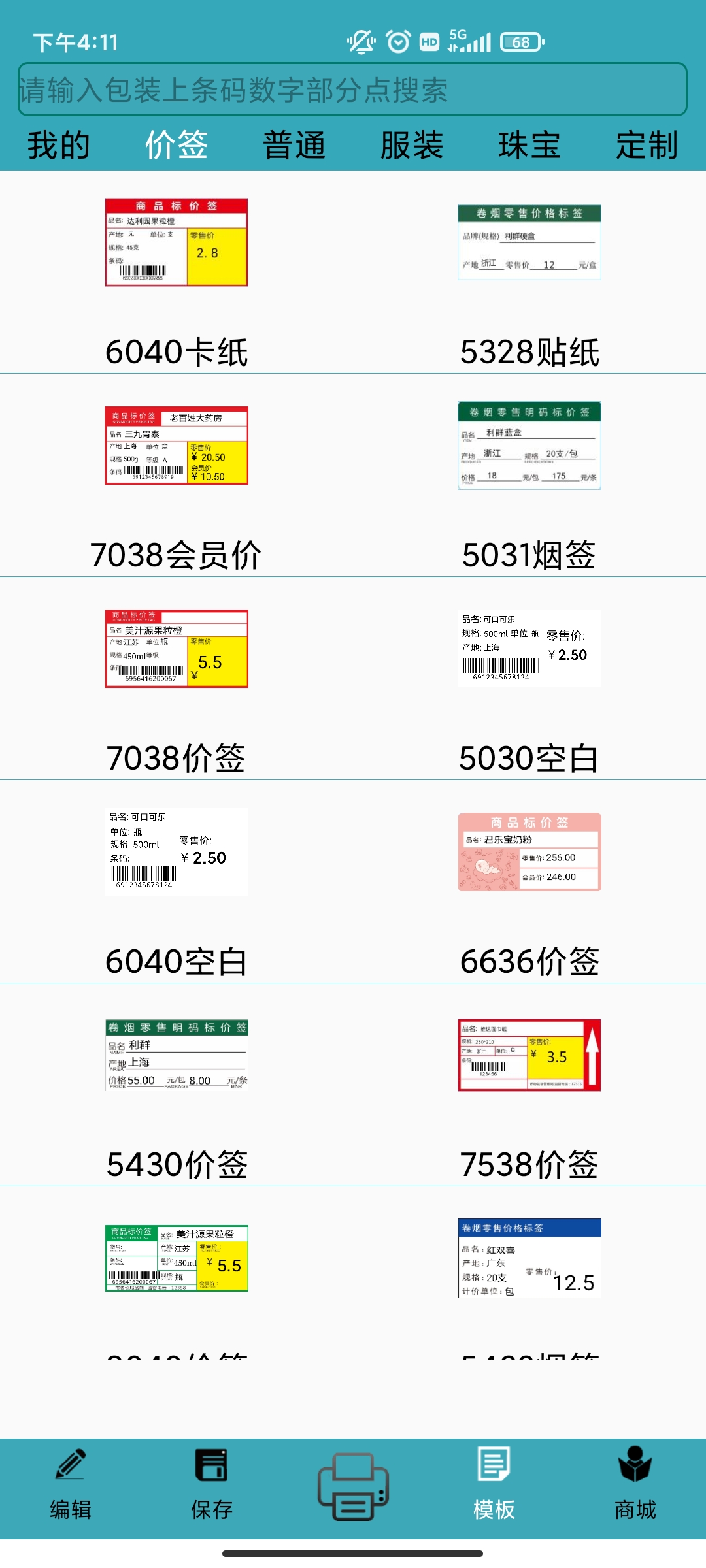Open the 6040卡纸 template
Viewport: 706px width, 1568px height.
(x=176, y=274)
